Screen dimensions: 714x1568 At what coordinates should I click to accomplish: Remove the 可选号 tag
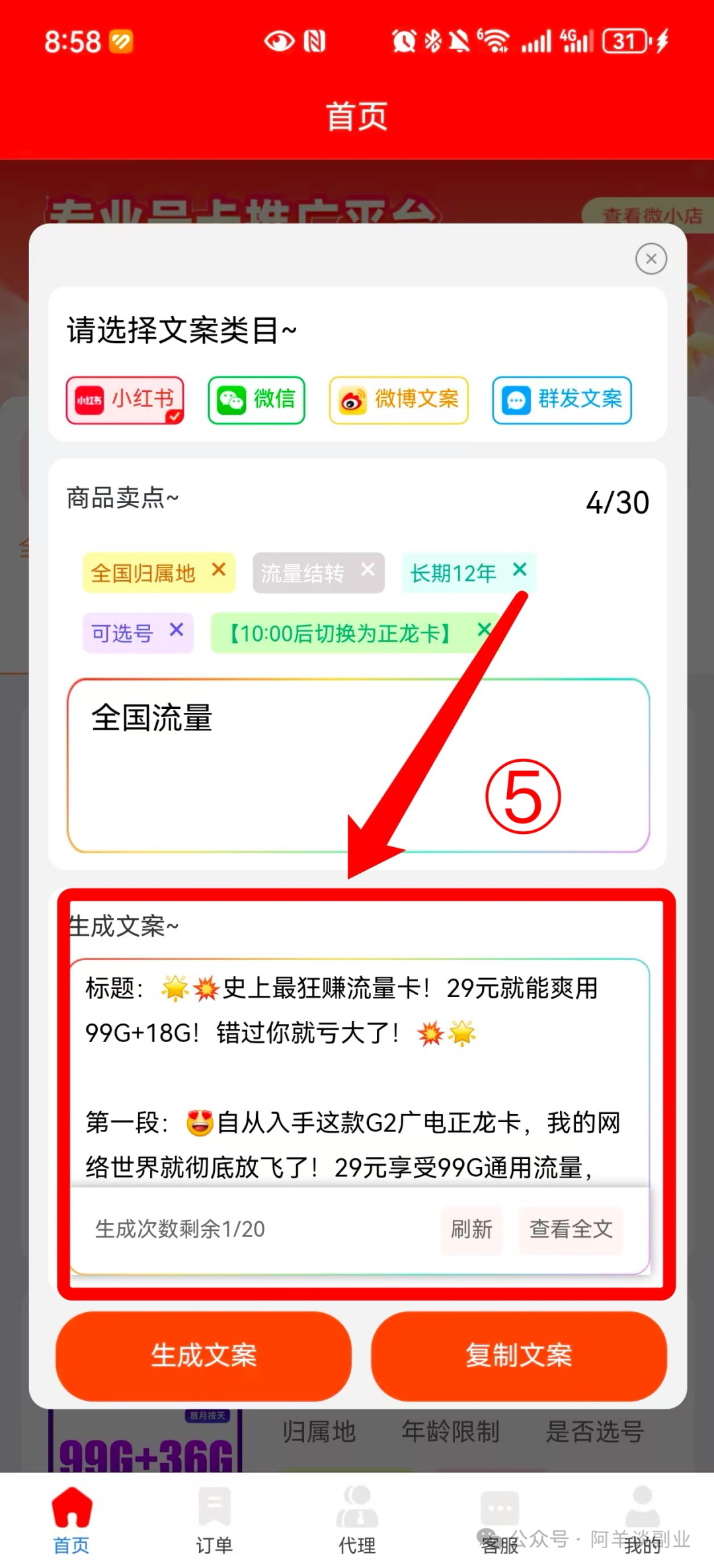click(177, 630)
